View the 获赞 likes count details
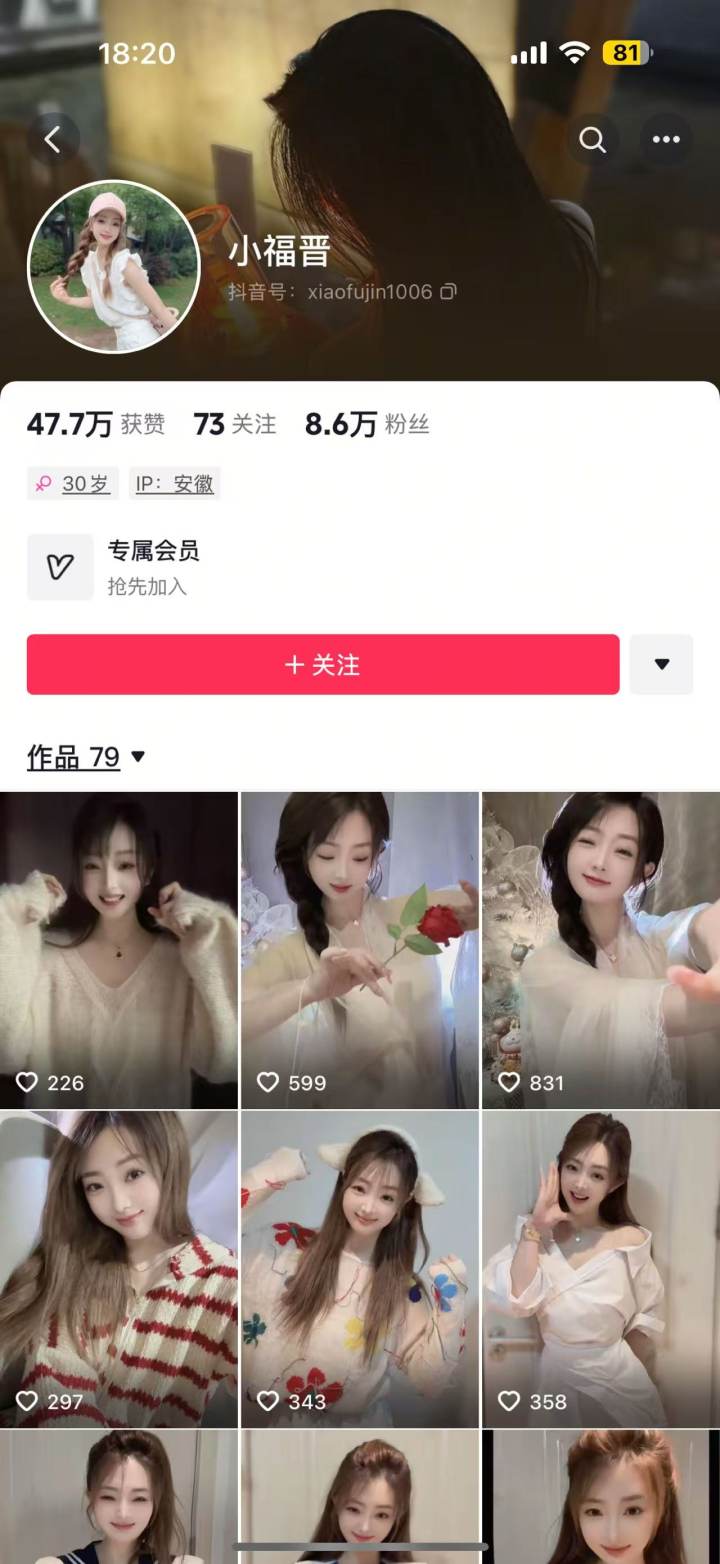The height and width of the screenshot is (1564, 720). pyautogui.click(x=95, y=424)
